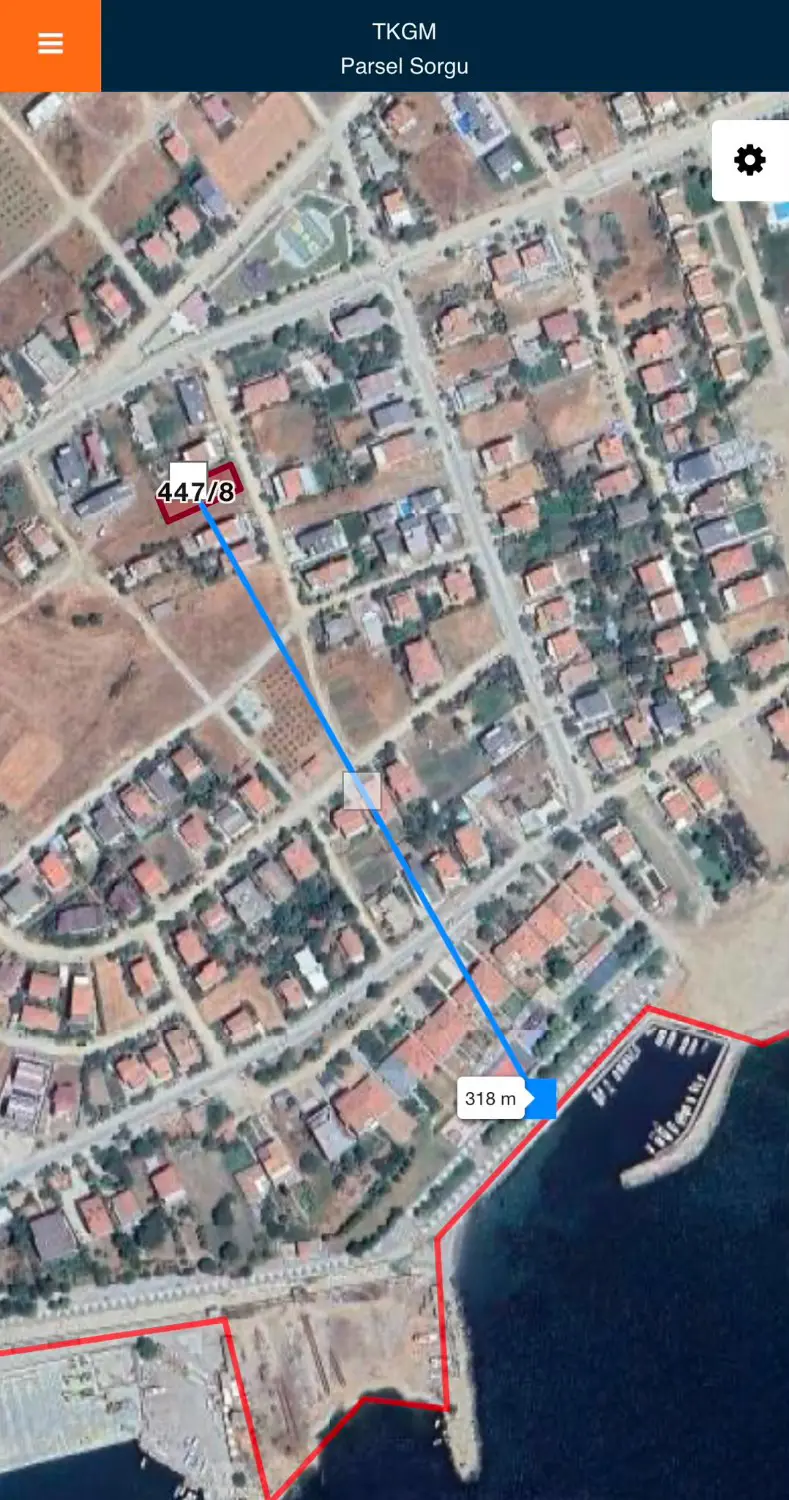Open the hamburger menu
This screenshot has width=789, height=1500.
(50, 45)
